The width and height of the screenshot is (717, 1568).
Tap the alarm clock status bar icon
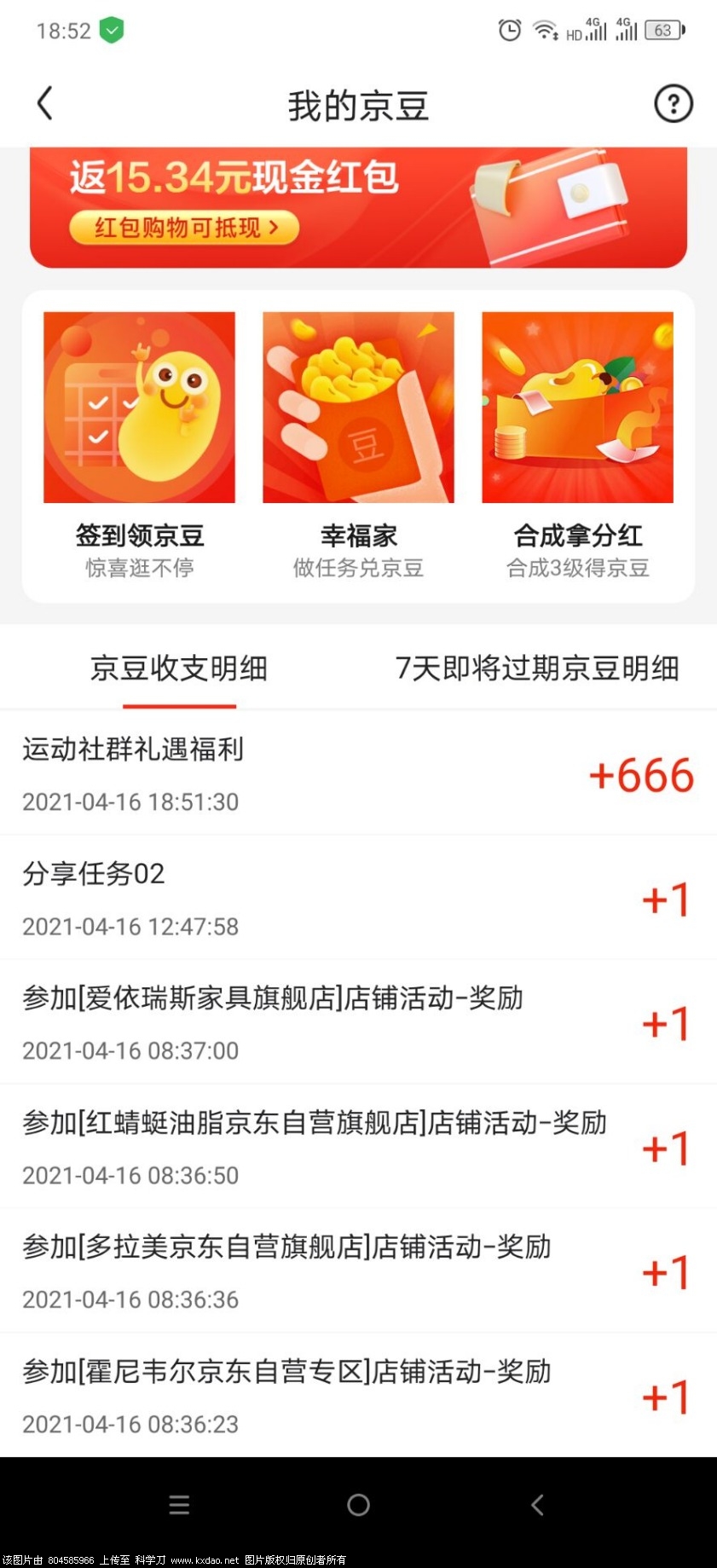pos(508,29)
